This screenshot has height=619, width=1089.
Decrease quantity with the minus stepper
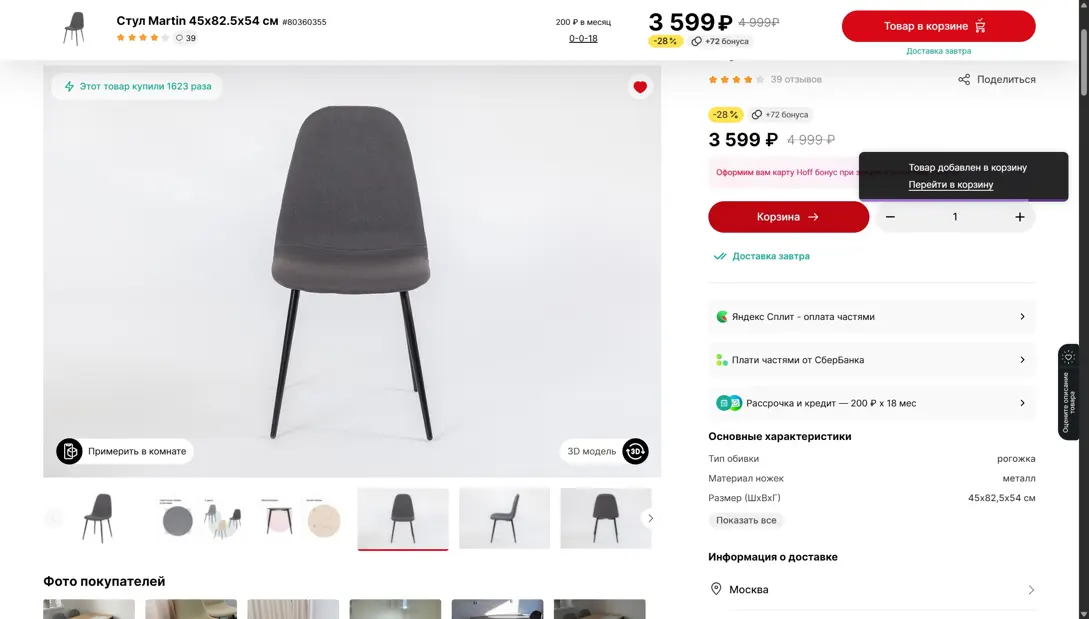coord(890,217)
